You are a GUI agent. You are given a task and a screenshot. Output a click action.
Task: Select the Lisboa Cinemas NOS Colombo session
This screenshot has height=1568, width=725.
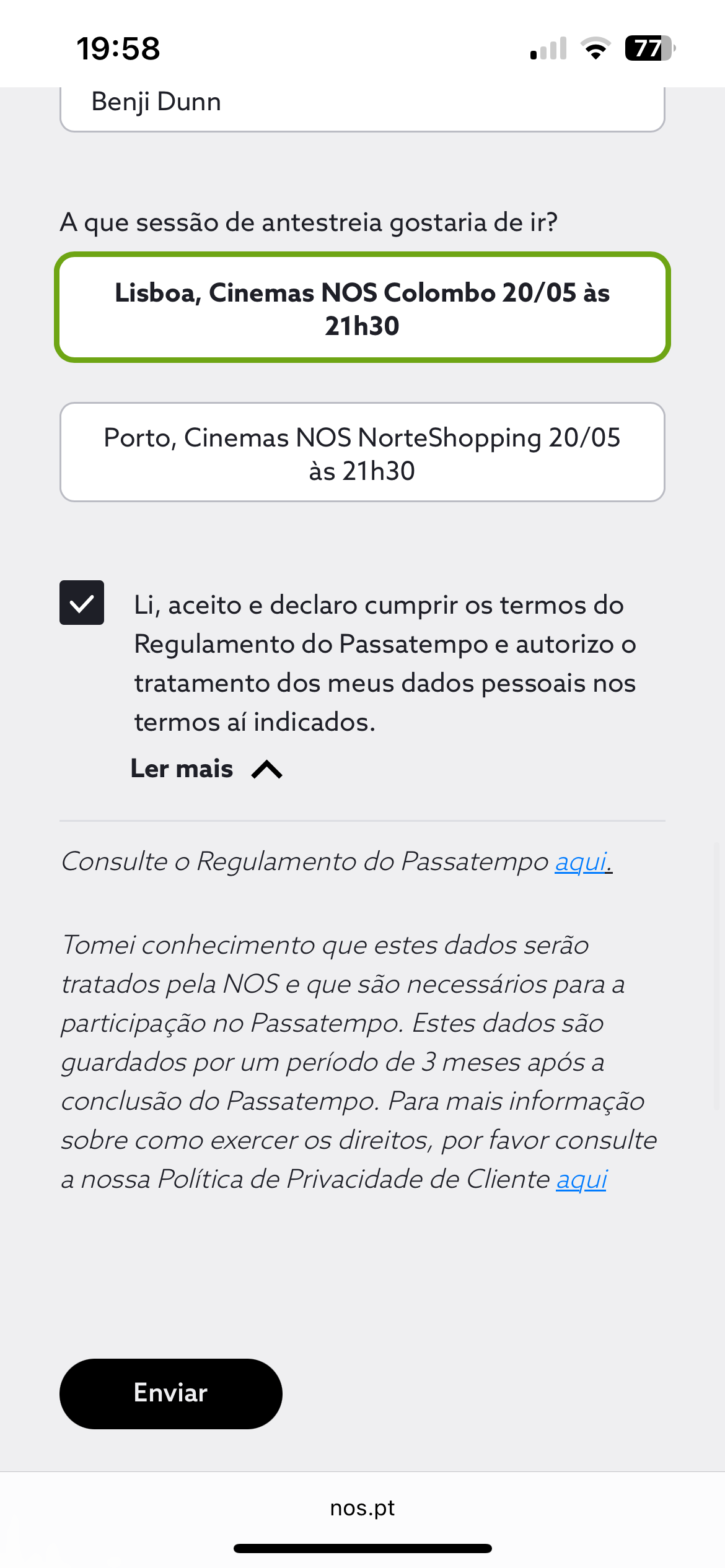362,308
